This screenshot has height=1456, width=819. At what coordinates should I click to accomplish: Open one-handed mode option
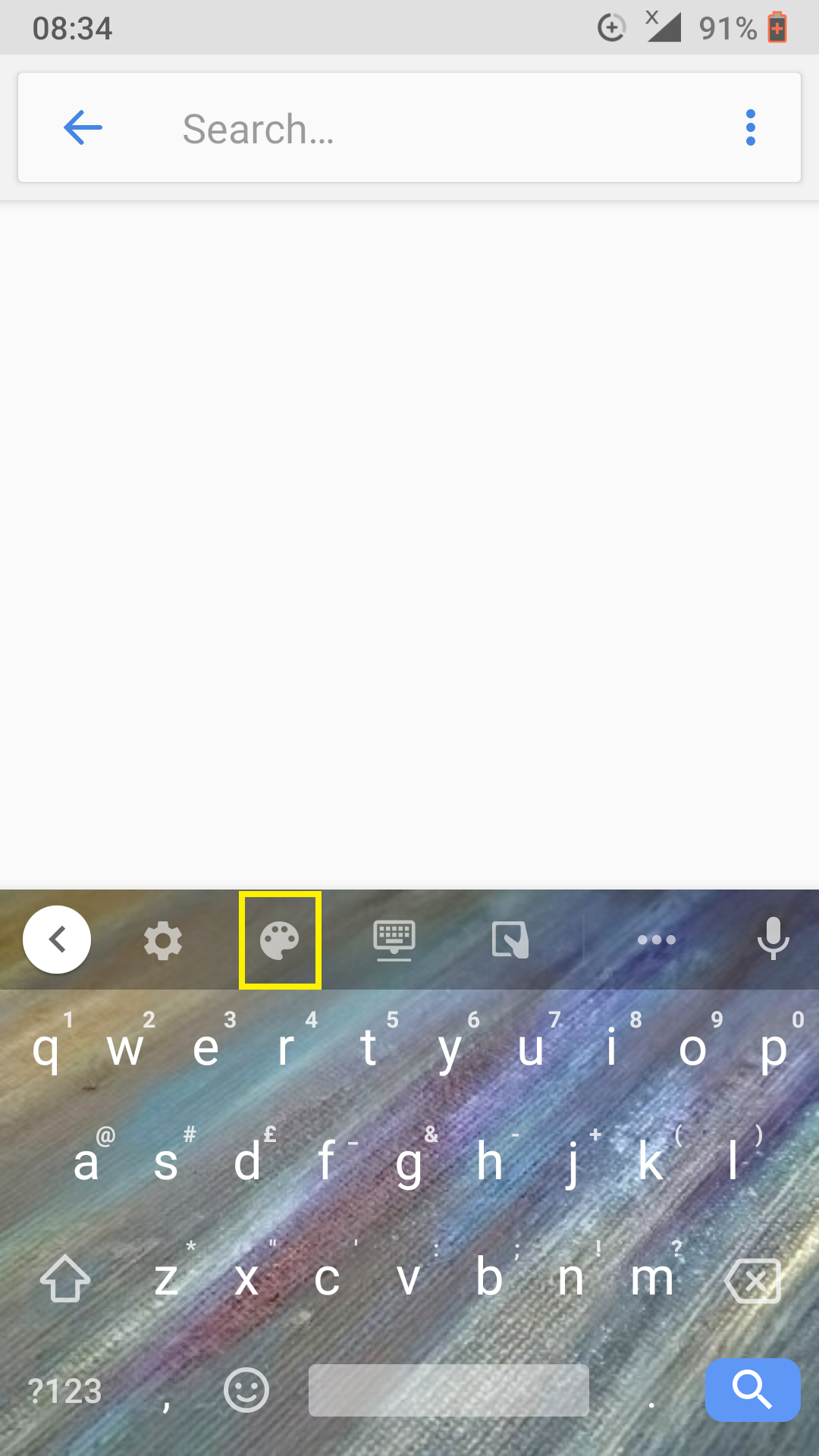click(510, 940)
